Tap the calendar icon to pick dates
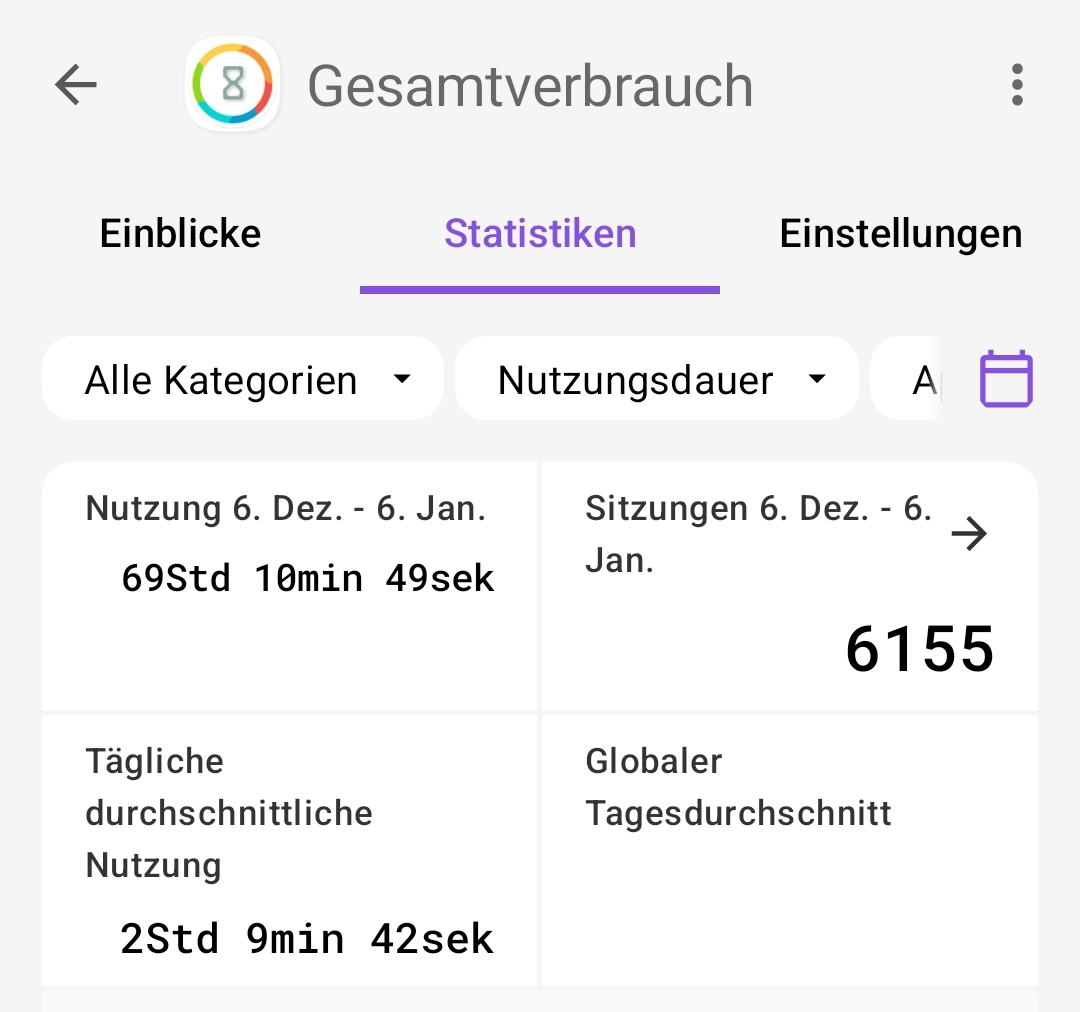This screenshot has width=1080, height=1012. [1005, 379]
